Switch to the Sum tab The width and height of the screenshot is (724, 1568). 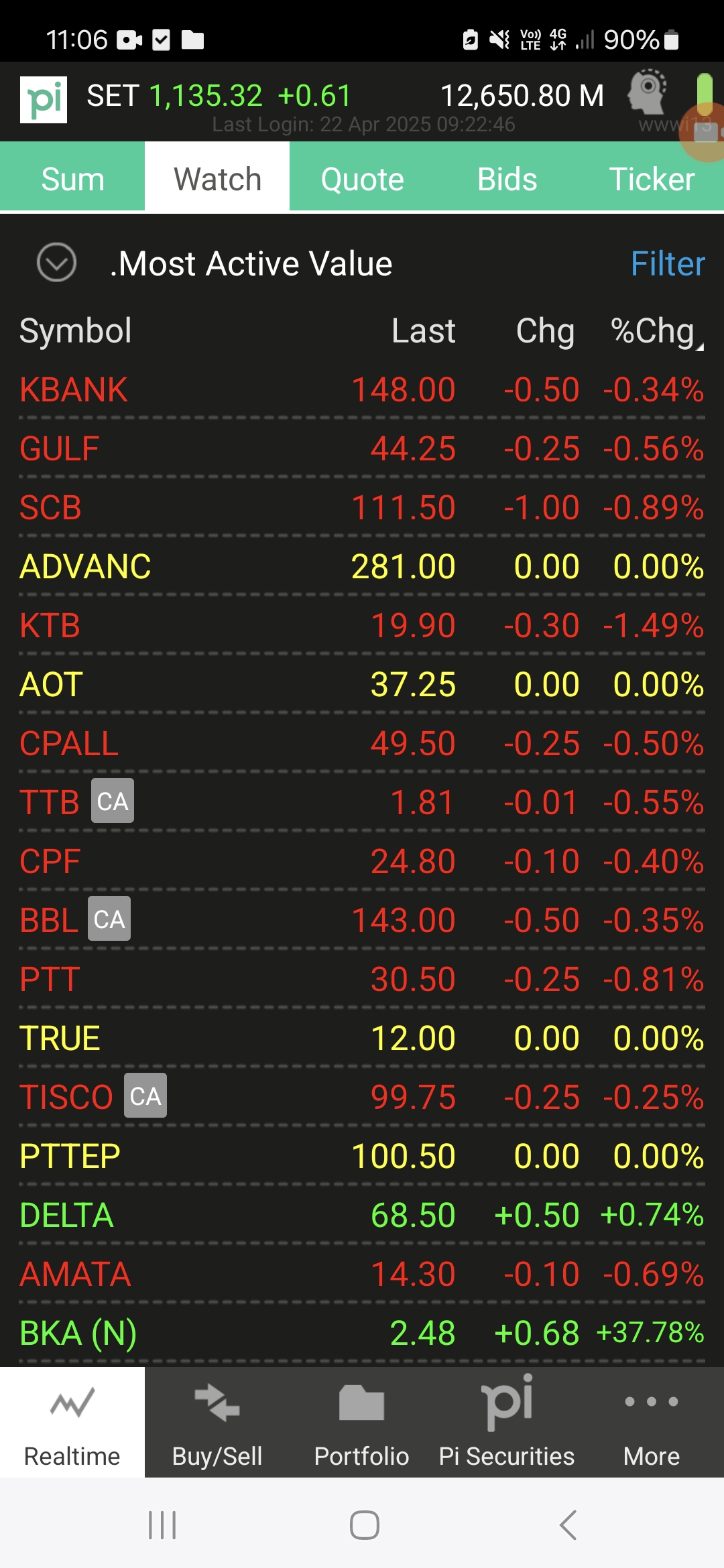[72, 178]
